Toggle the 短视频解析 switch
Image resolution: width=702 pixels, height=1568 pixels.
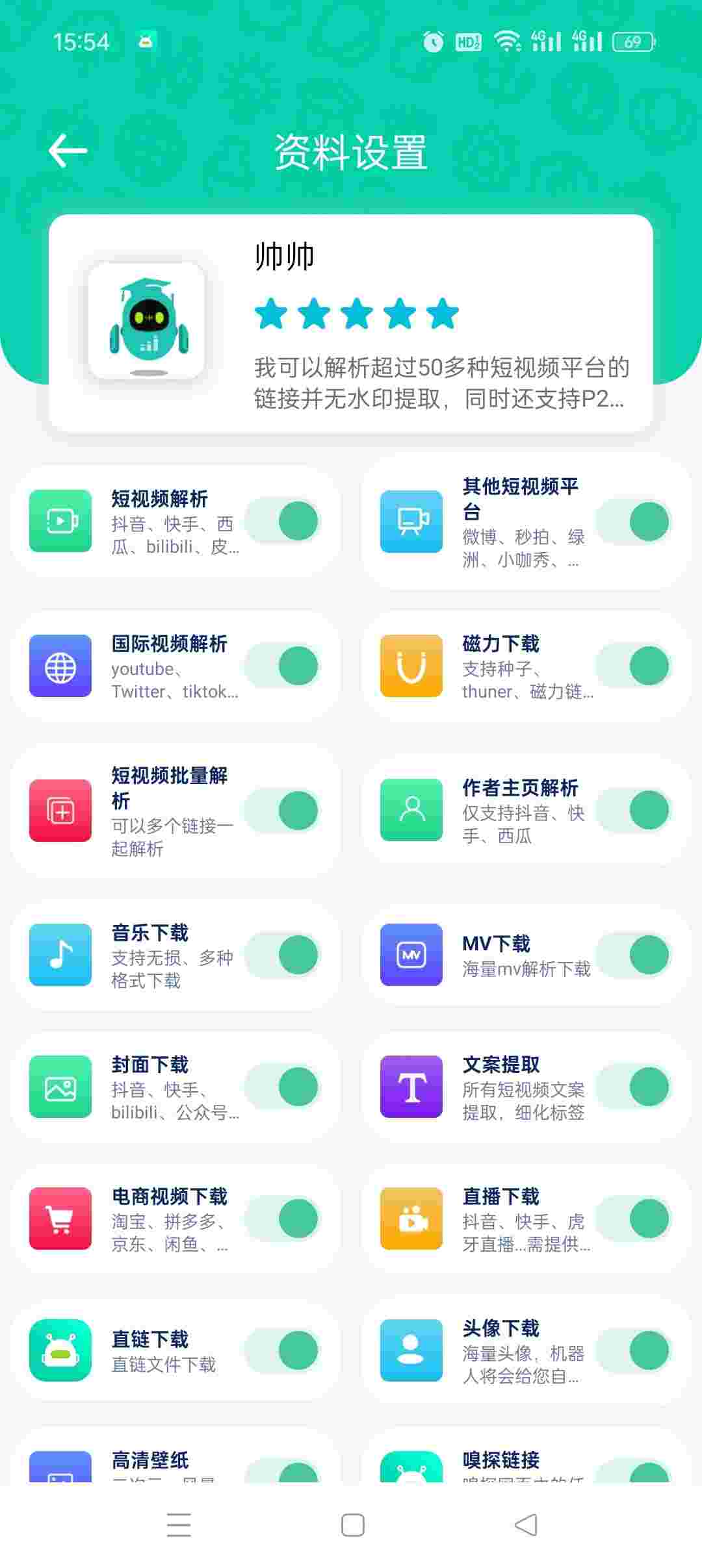click(x=283, y=521)
